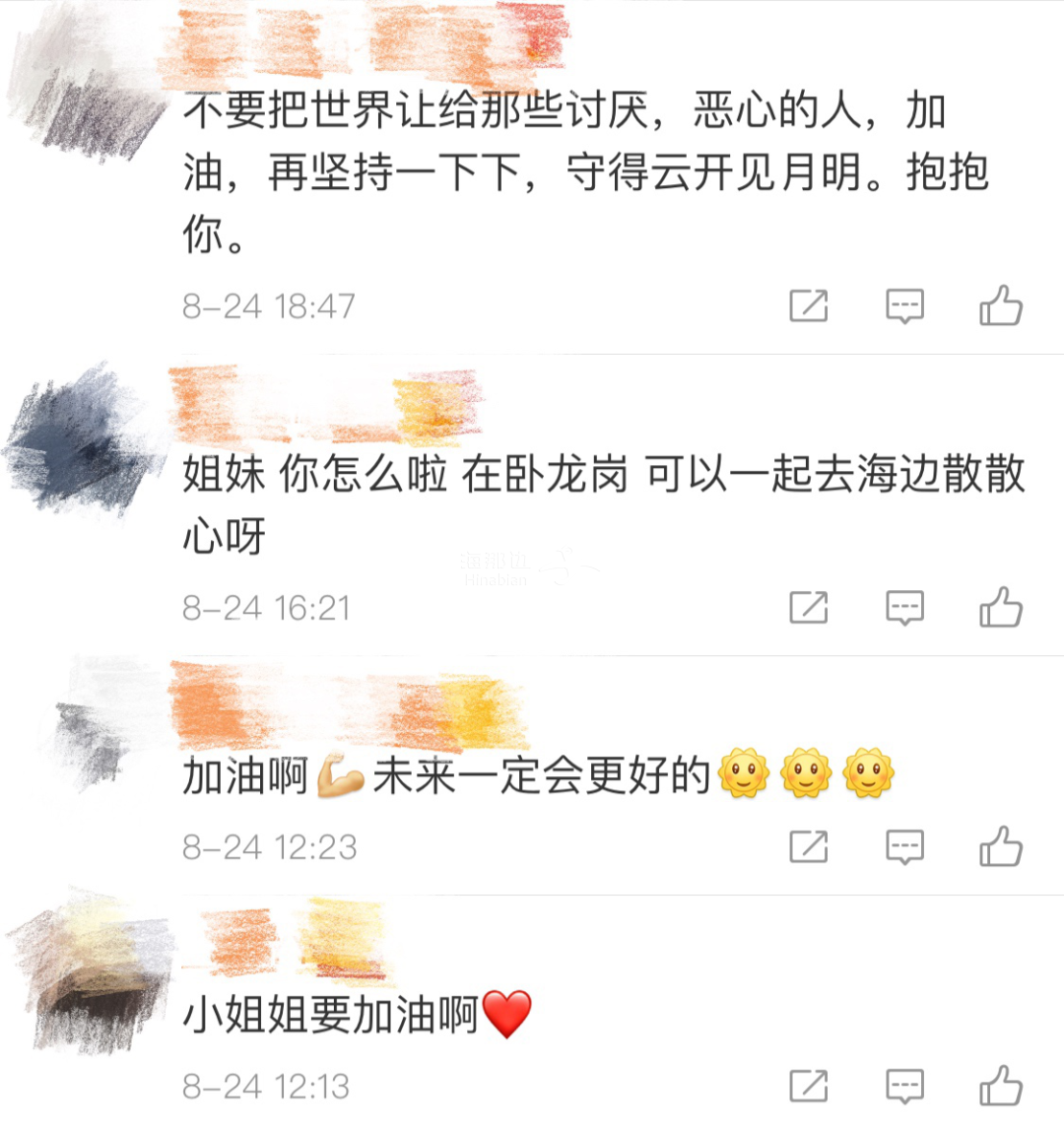
Task: Like the 小姐姐要加油啊 comment
Action: click(x=1001, y=1087)
